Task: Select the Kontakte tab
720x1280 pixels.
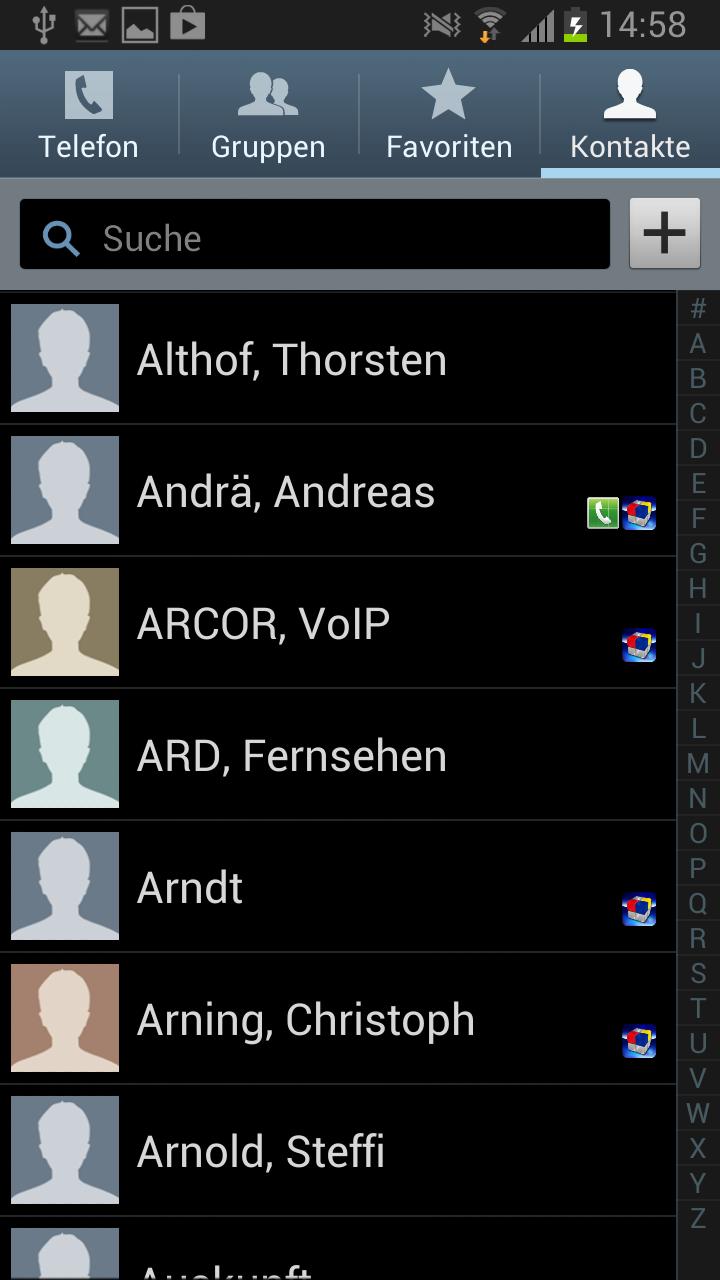Action: coord(630,115)
